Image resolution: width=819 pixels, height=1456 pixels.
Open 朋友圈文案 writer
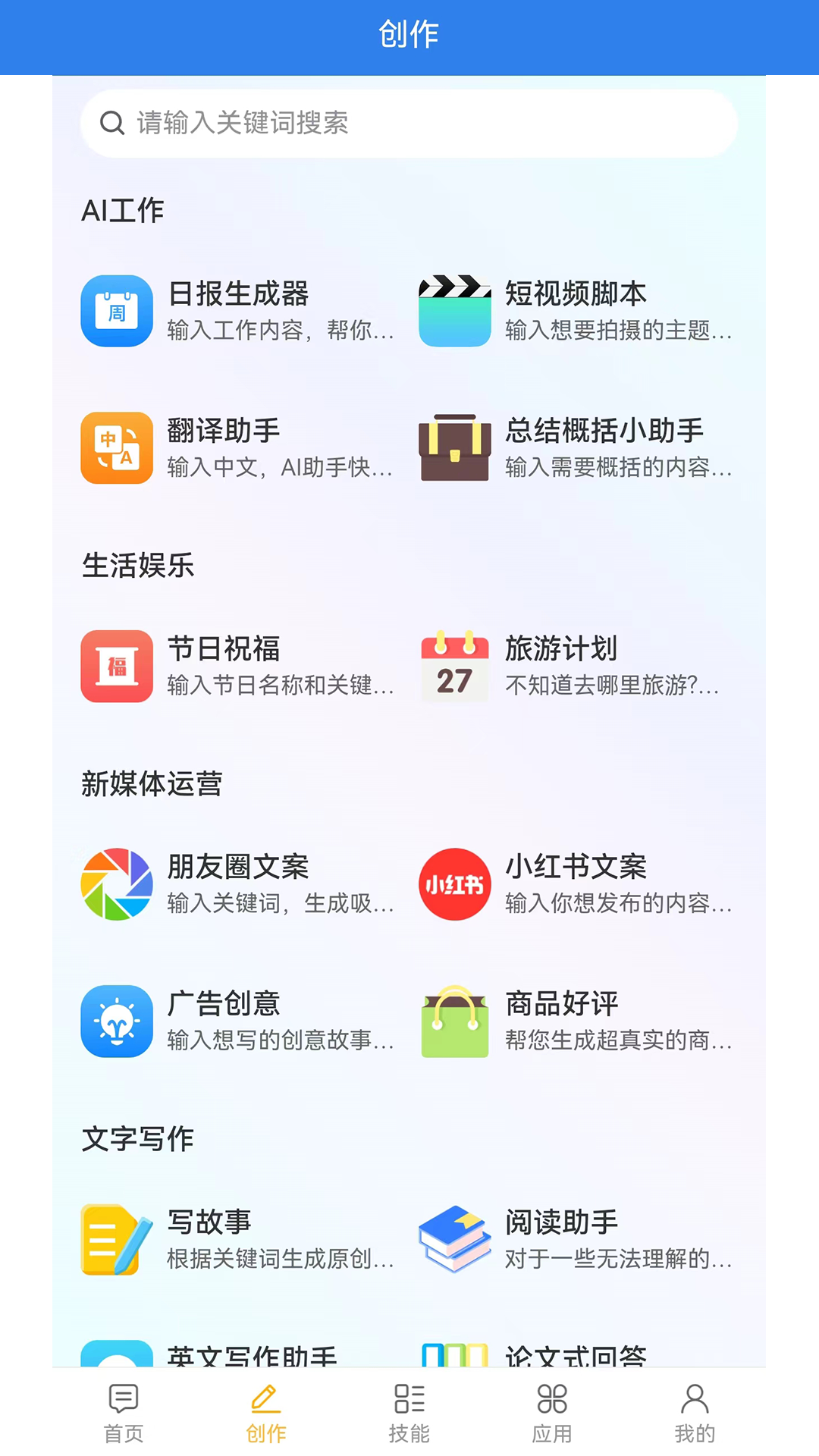coord(238,884)
